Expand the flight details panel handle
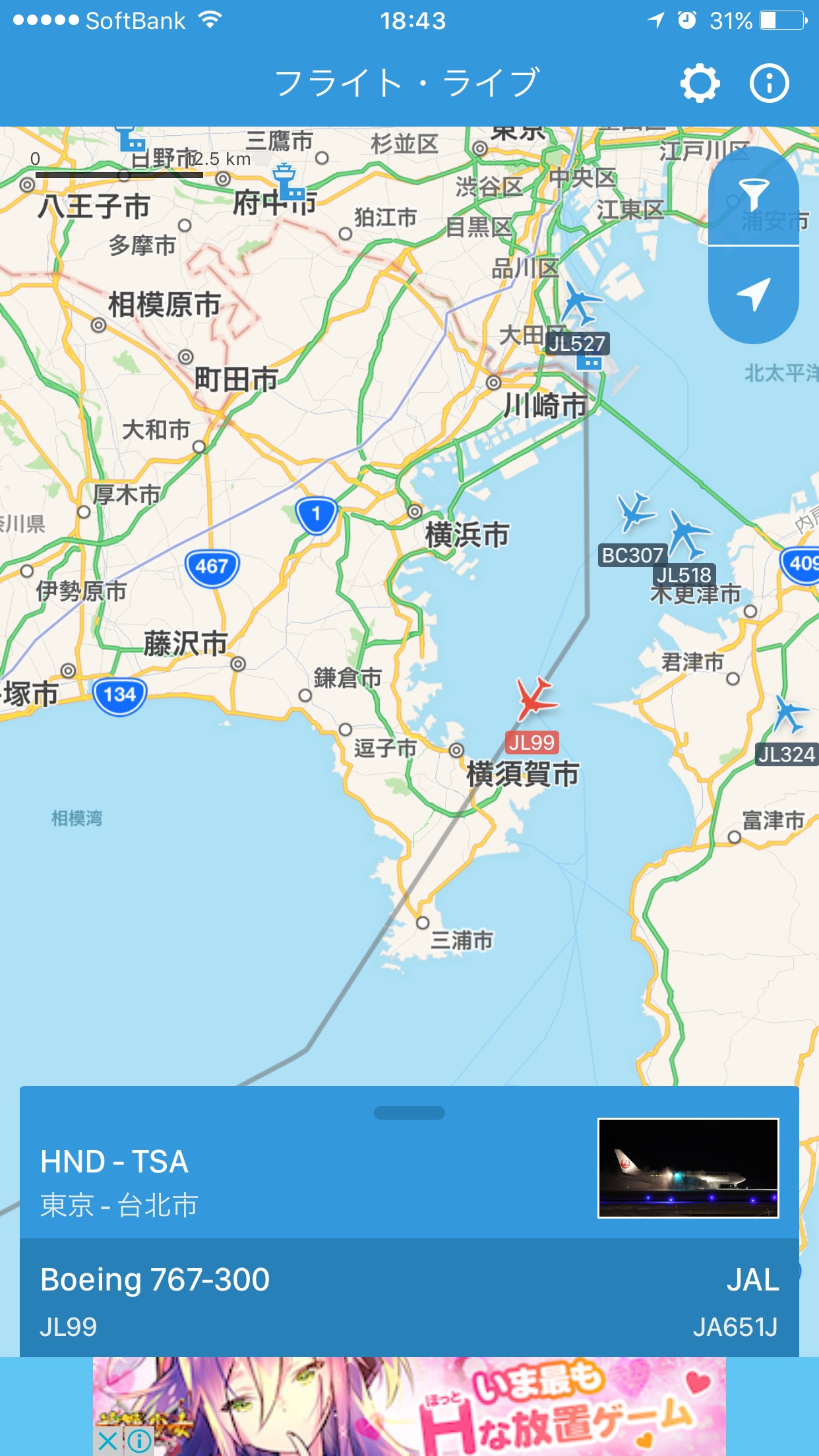The image size is (819, 1456). (x=409, y=1112)
